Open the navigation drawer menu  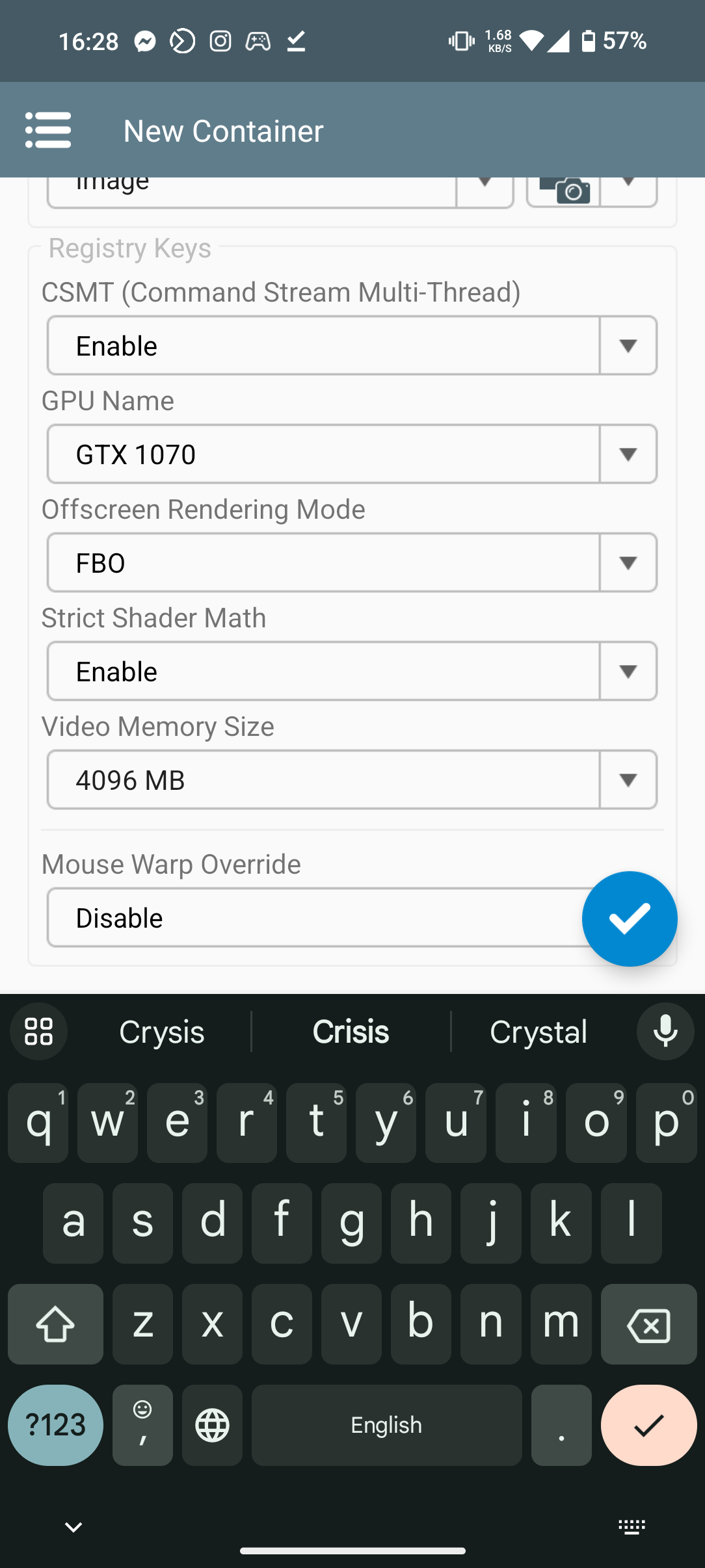tap(48, 130)
